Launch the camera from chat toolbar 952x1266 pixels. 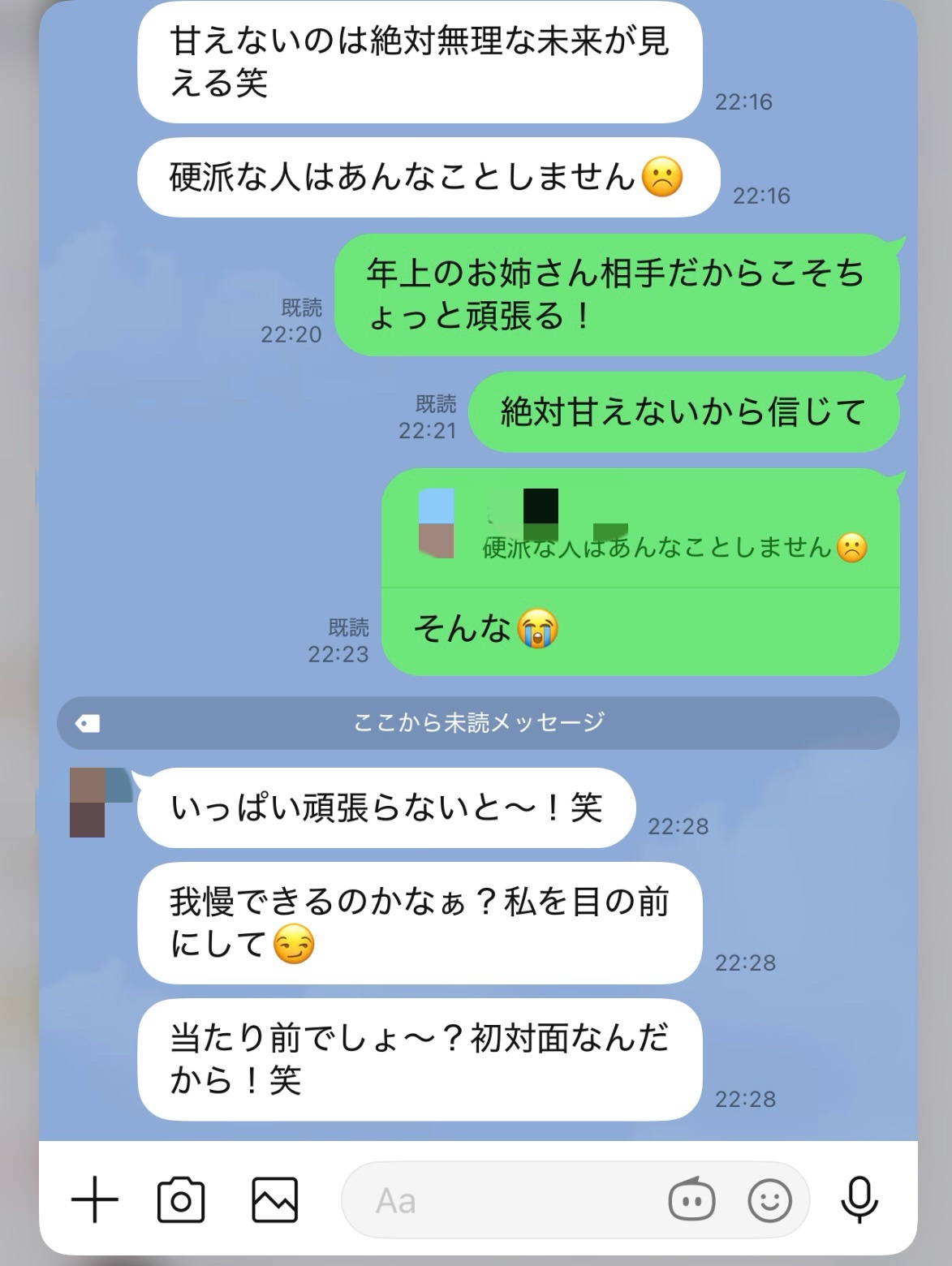(x=180, y=1199)
